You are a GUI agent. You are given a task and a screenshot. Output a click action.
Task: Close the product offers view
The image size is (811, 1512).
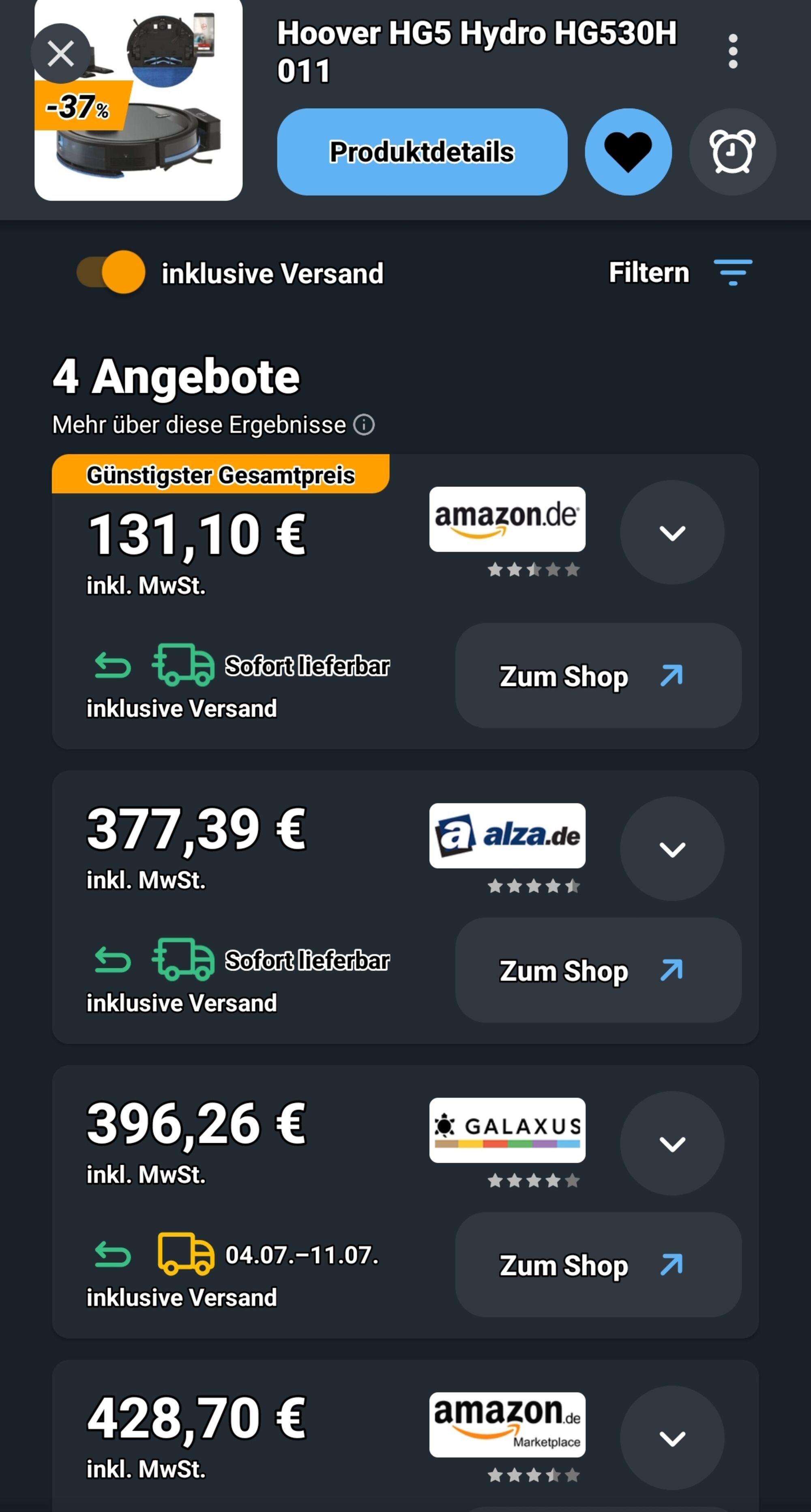(61, 54)
